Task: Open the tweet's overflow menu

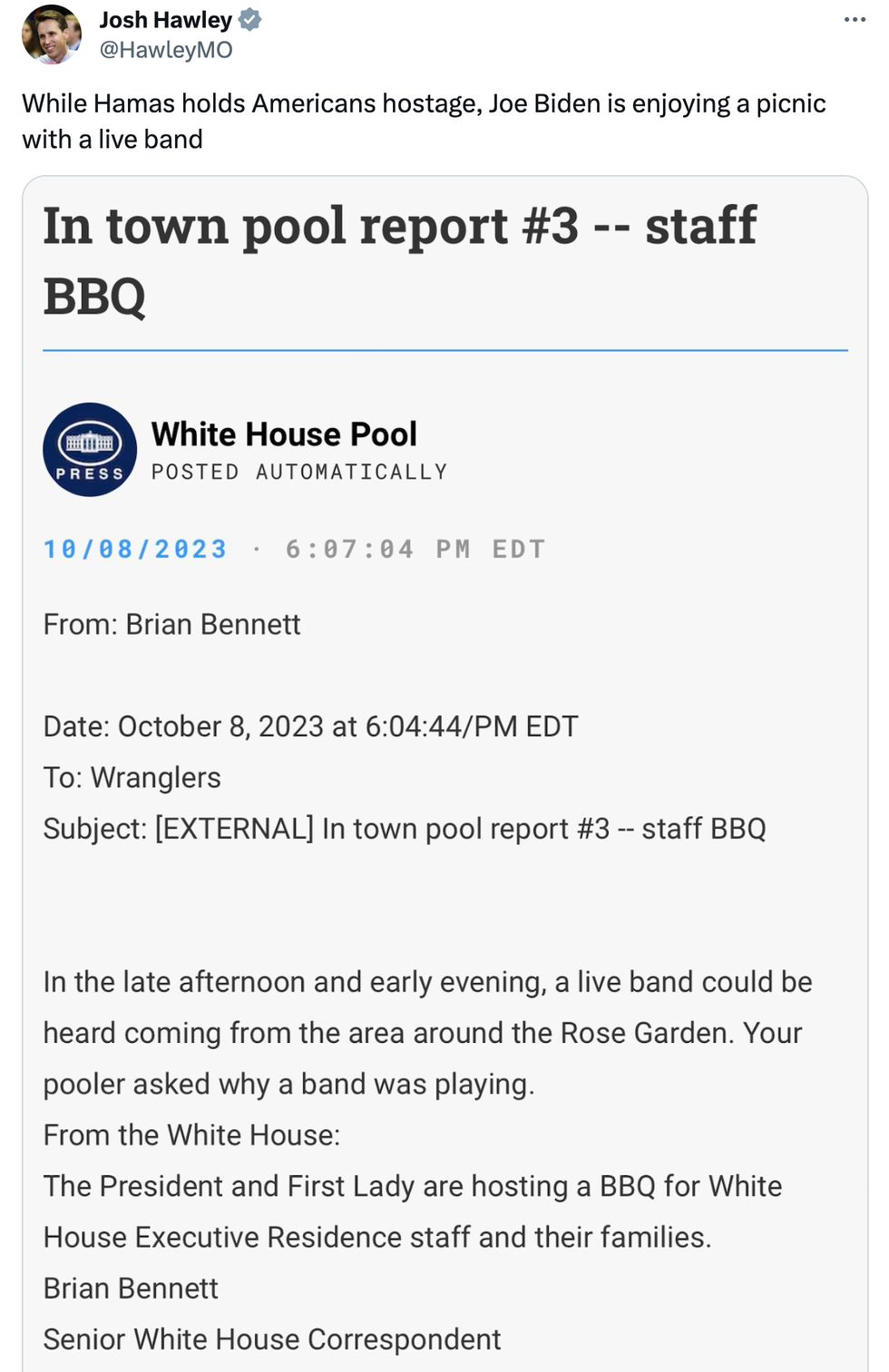Action: click(x=854, y=20)
